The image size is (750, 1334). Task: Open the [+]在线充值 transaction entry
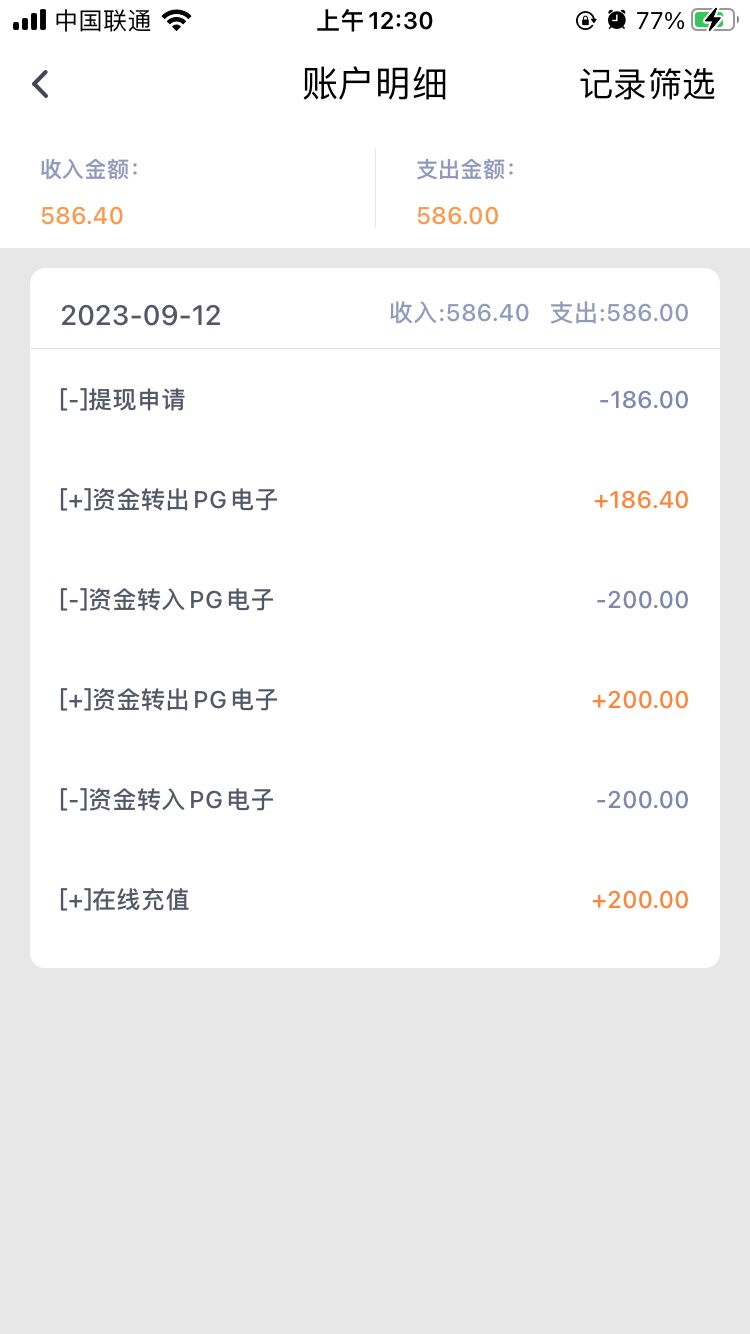tap(375, 899)
